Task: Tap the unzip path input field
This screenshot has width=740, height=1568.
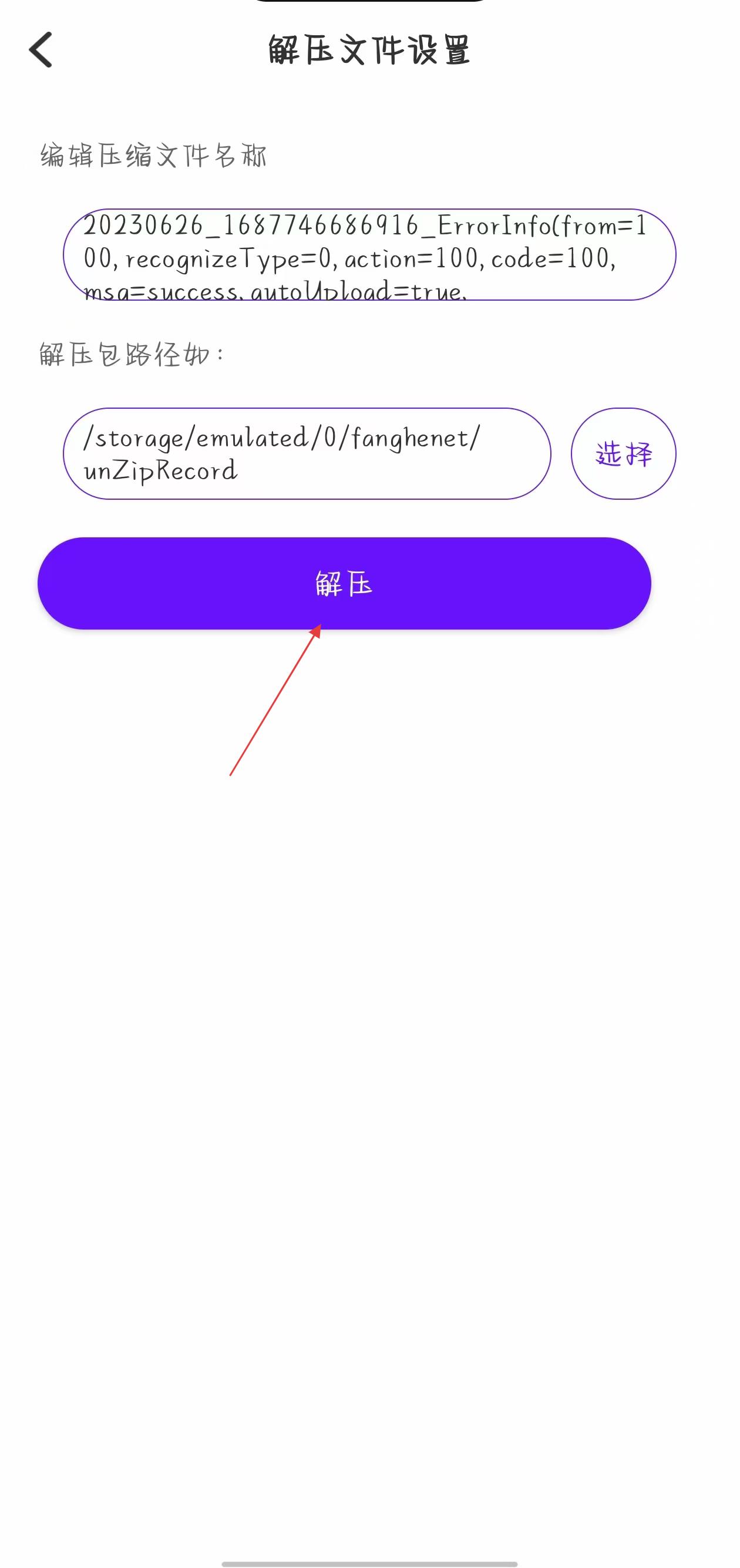Action: pos(307,453)
